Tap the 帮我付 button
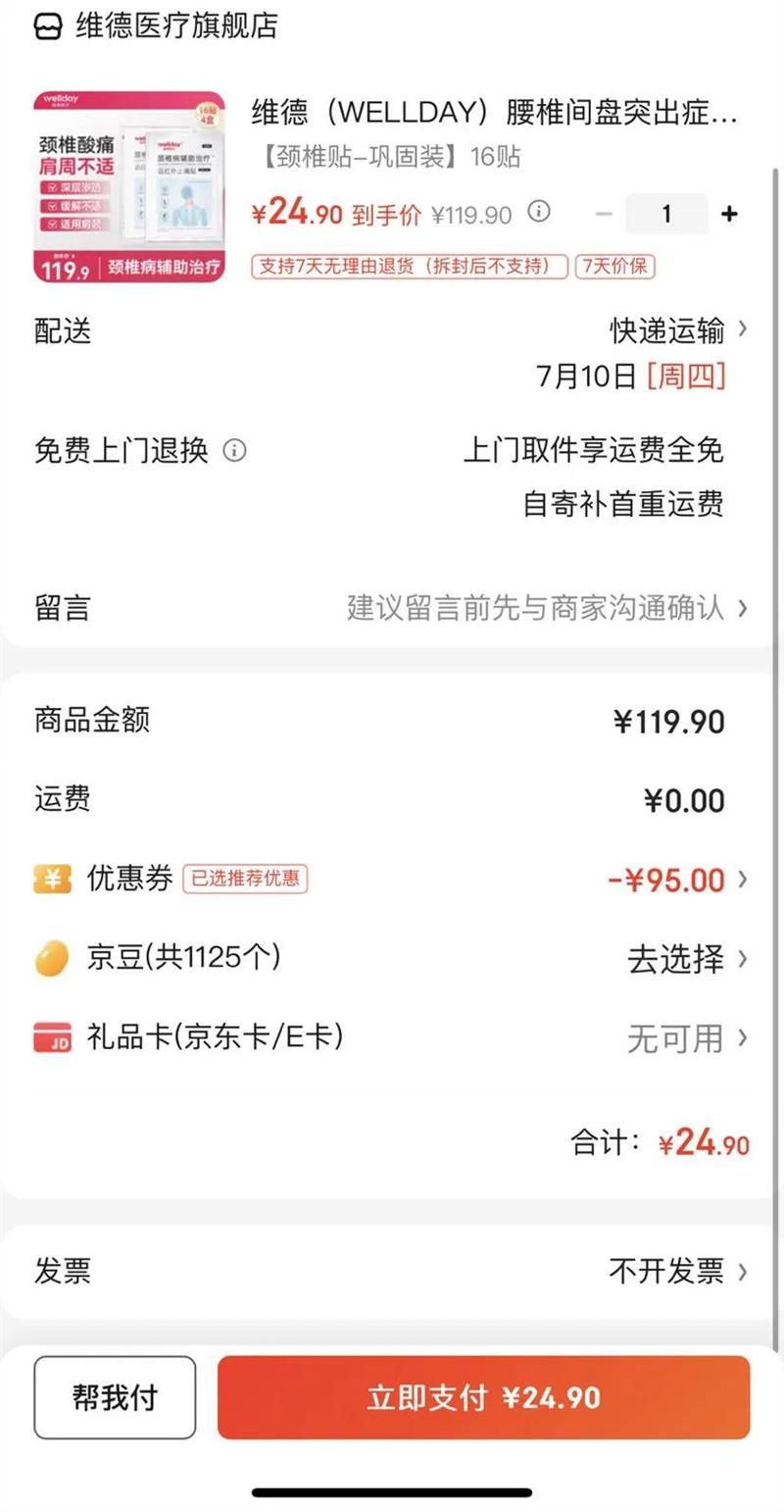Image resolution: width=784 pixels, height=1512 pixels. point(115,1397)
